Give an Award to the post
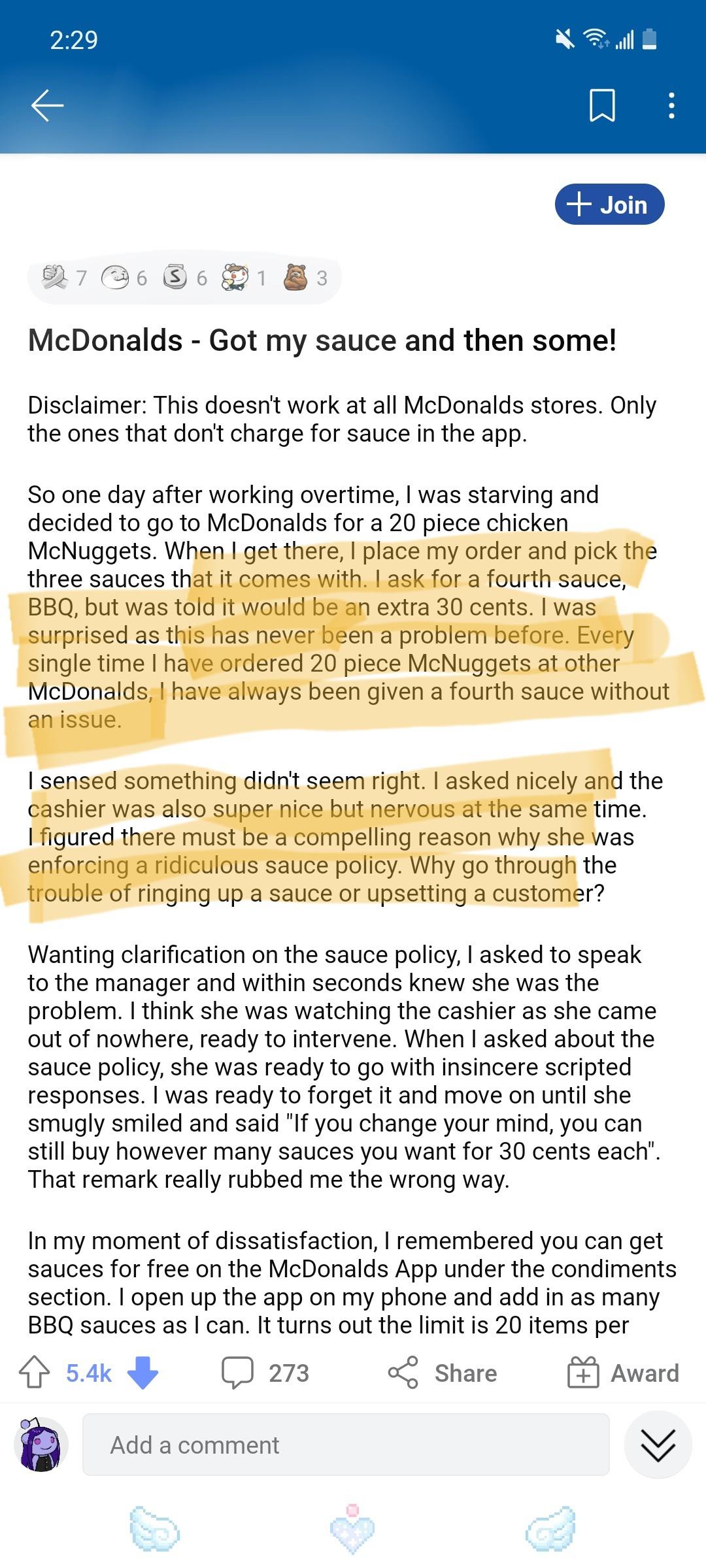This screenshot has width=706, height=1568. [x=623, y=1373]
